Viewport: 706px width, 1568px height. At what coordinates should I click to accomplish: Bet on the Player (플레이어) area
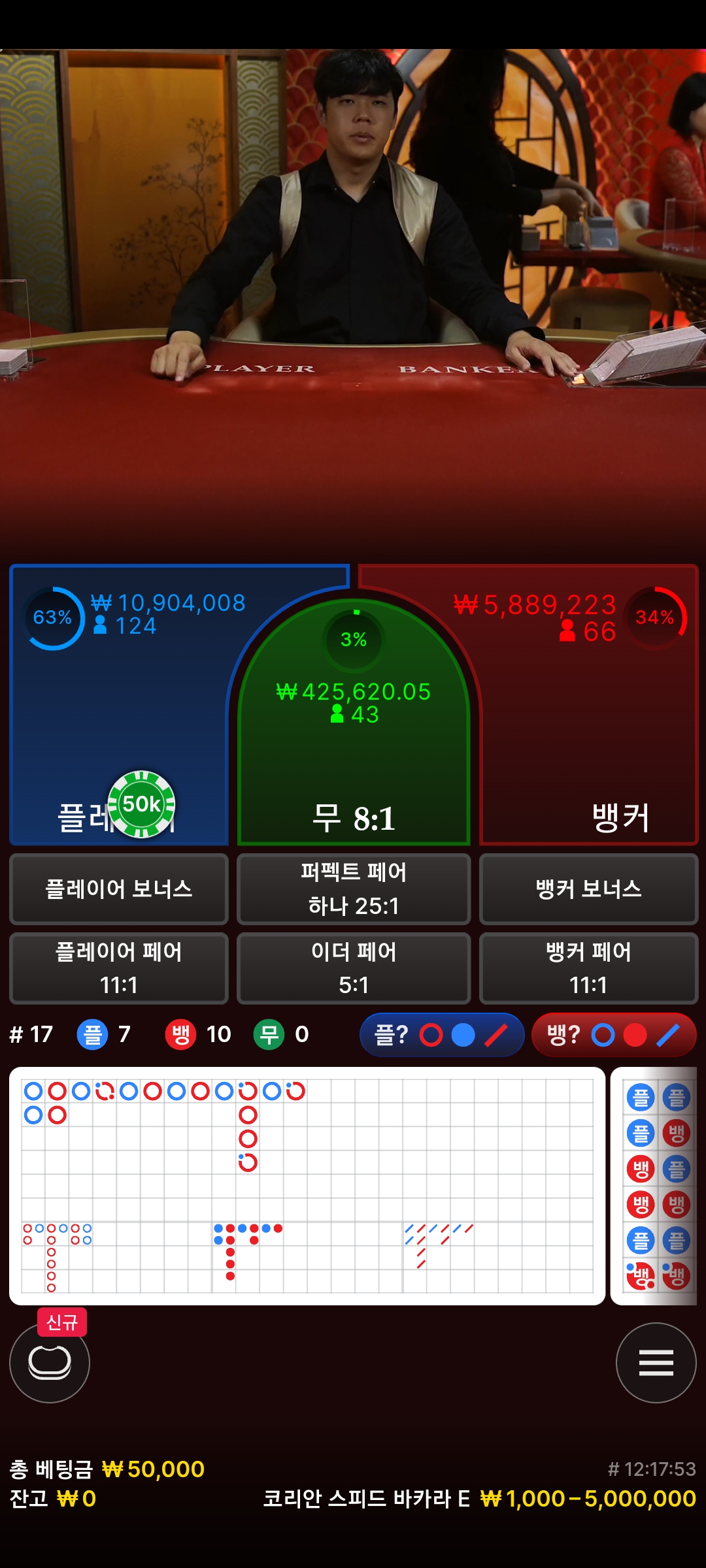pyautogui.click(x=119, y=706)
